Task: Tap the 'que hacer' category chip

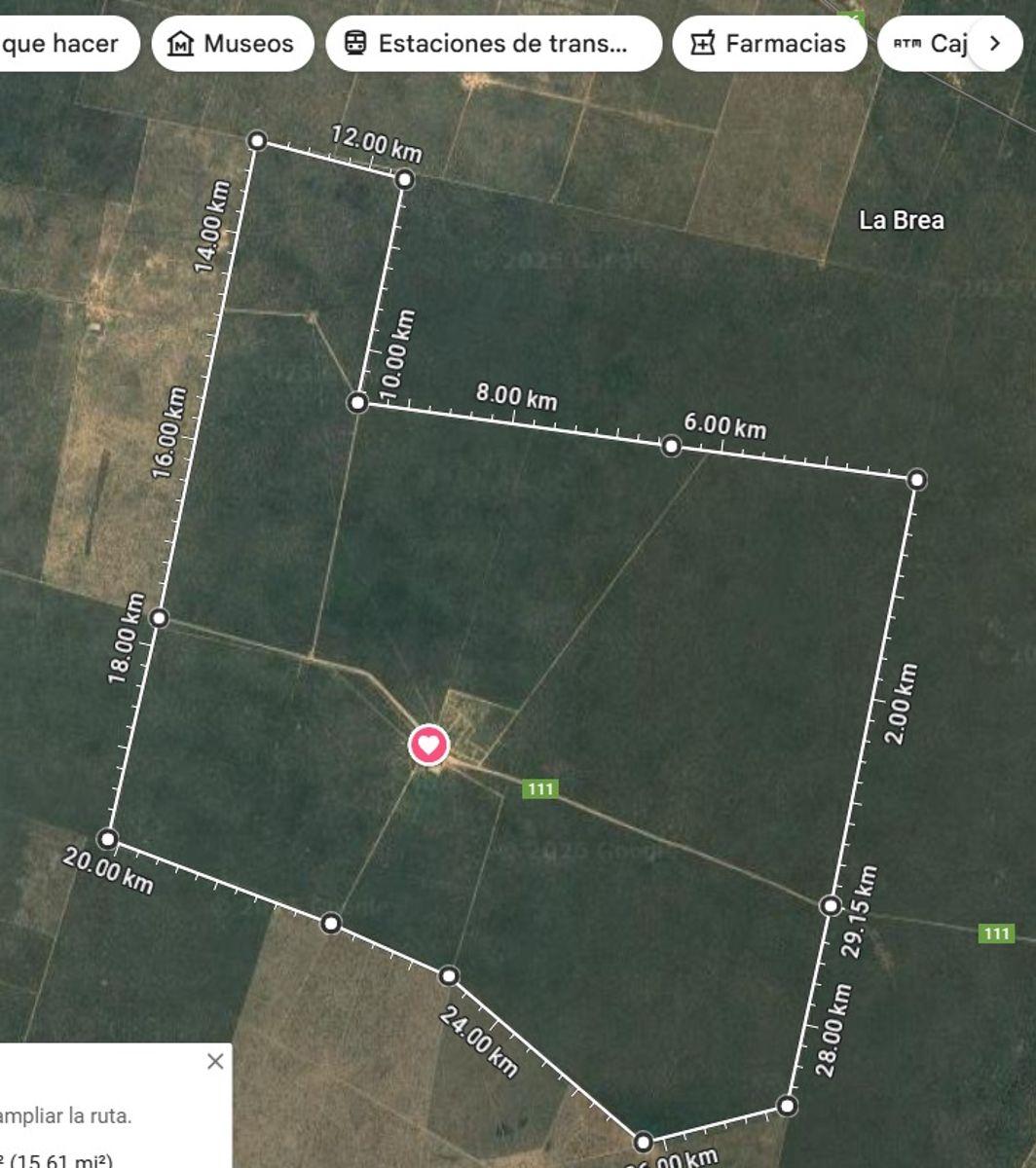Action: coord(69,44)
